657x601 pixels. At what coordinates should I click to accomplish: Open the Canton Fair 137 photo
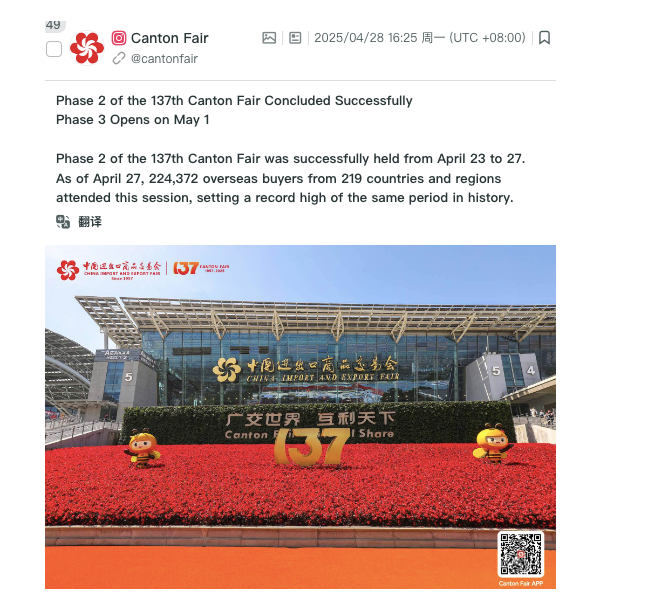(x=300, y=416)
